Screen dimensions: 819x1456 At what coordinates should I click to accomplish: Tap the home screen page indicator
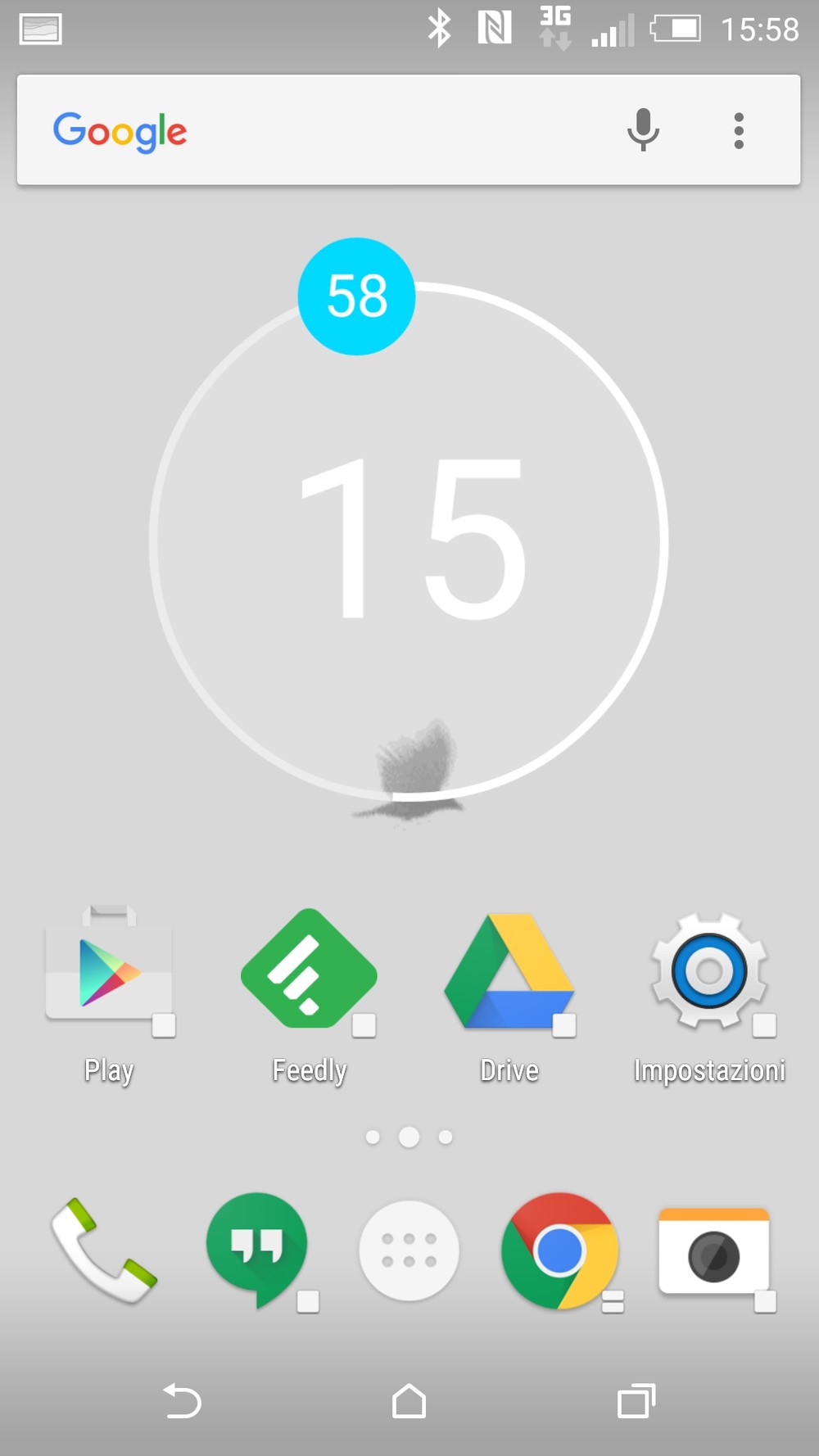409,1137
